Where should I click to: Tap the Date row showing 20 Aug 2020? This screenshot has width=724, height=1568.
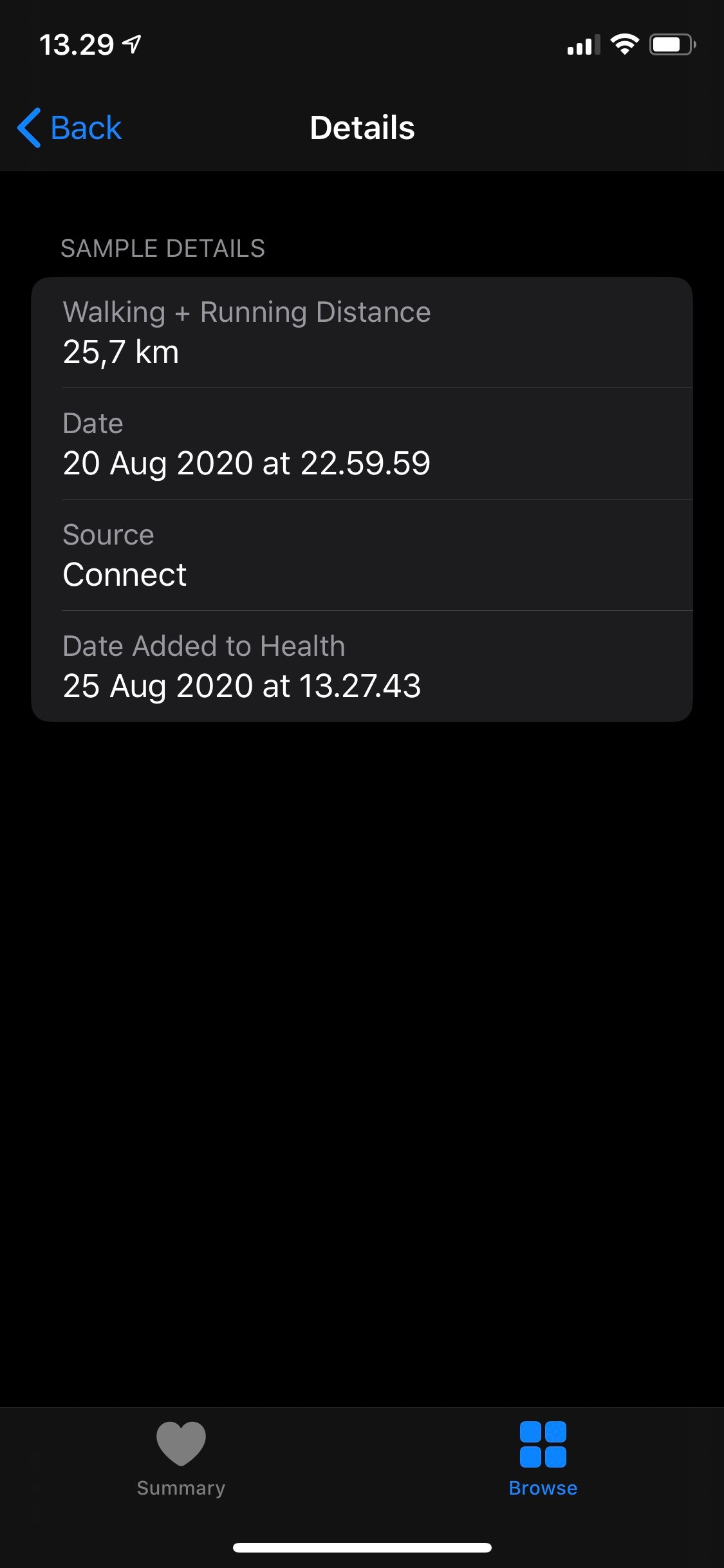pos(362,443)
